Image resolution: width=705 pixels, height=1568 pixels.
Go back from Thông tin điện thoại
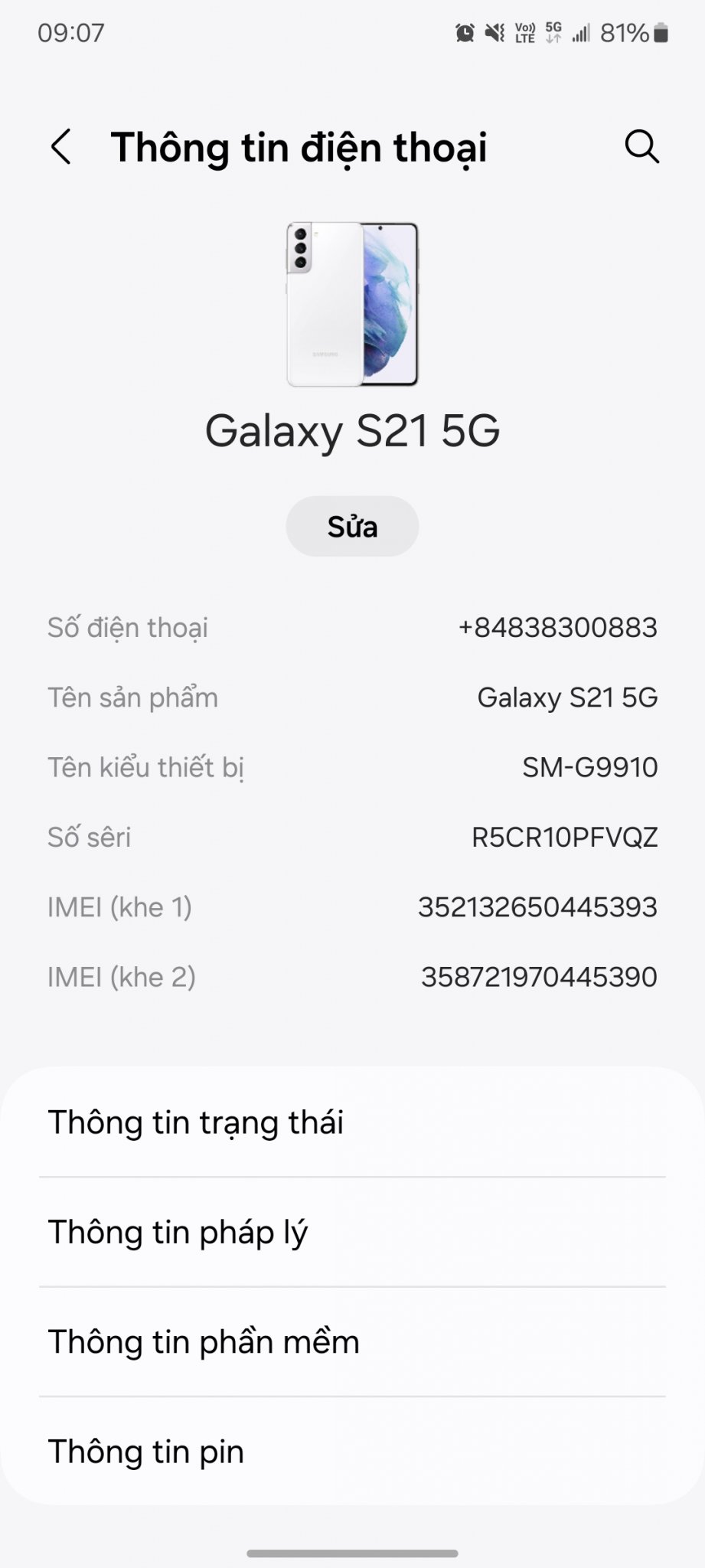61,146
